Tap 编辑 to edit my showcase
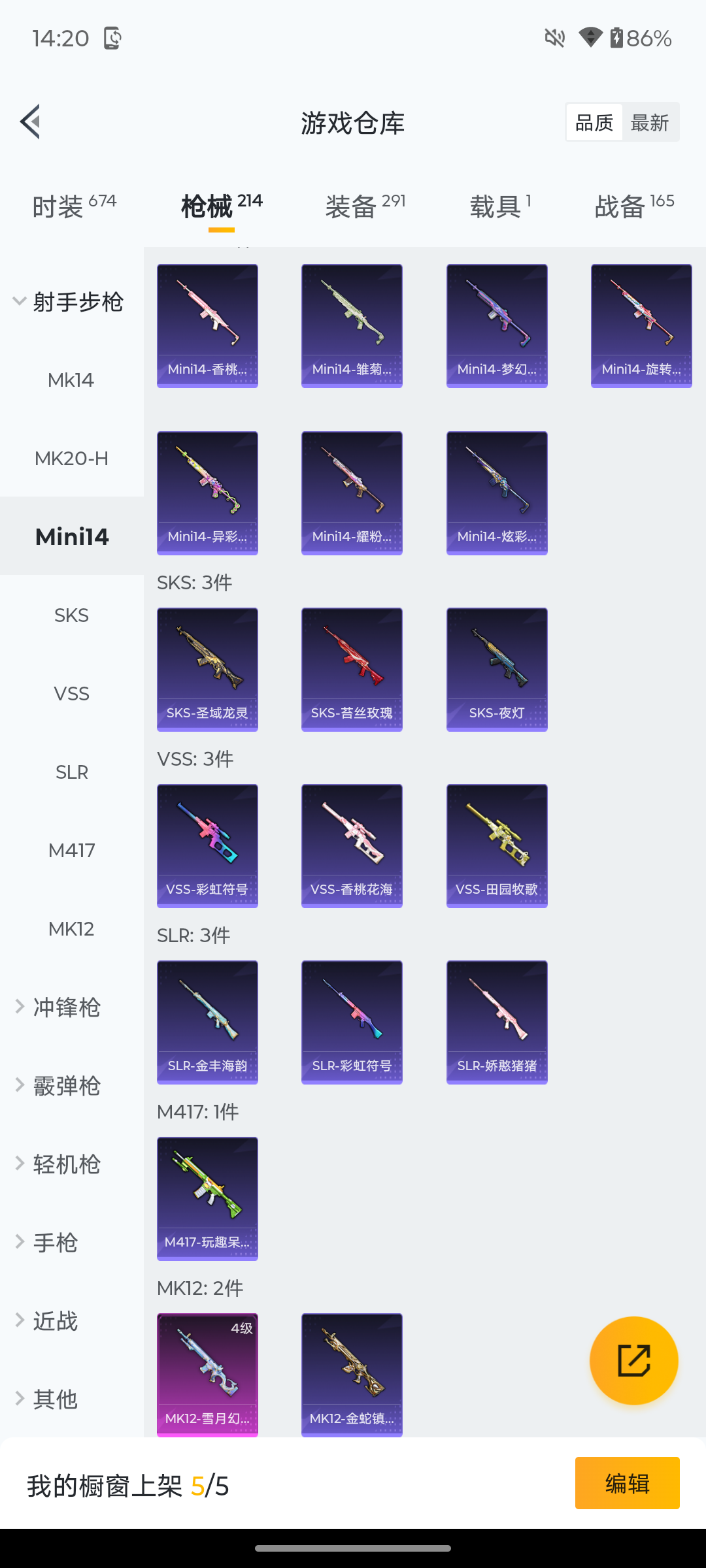706x1568 pixels. tap(627, 1483)
